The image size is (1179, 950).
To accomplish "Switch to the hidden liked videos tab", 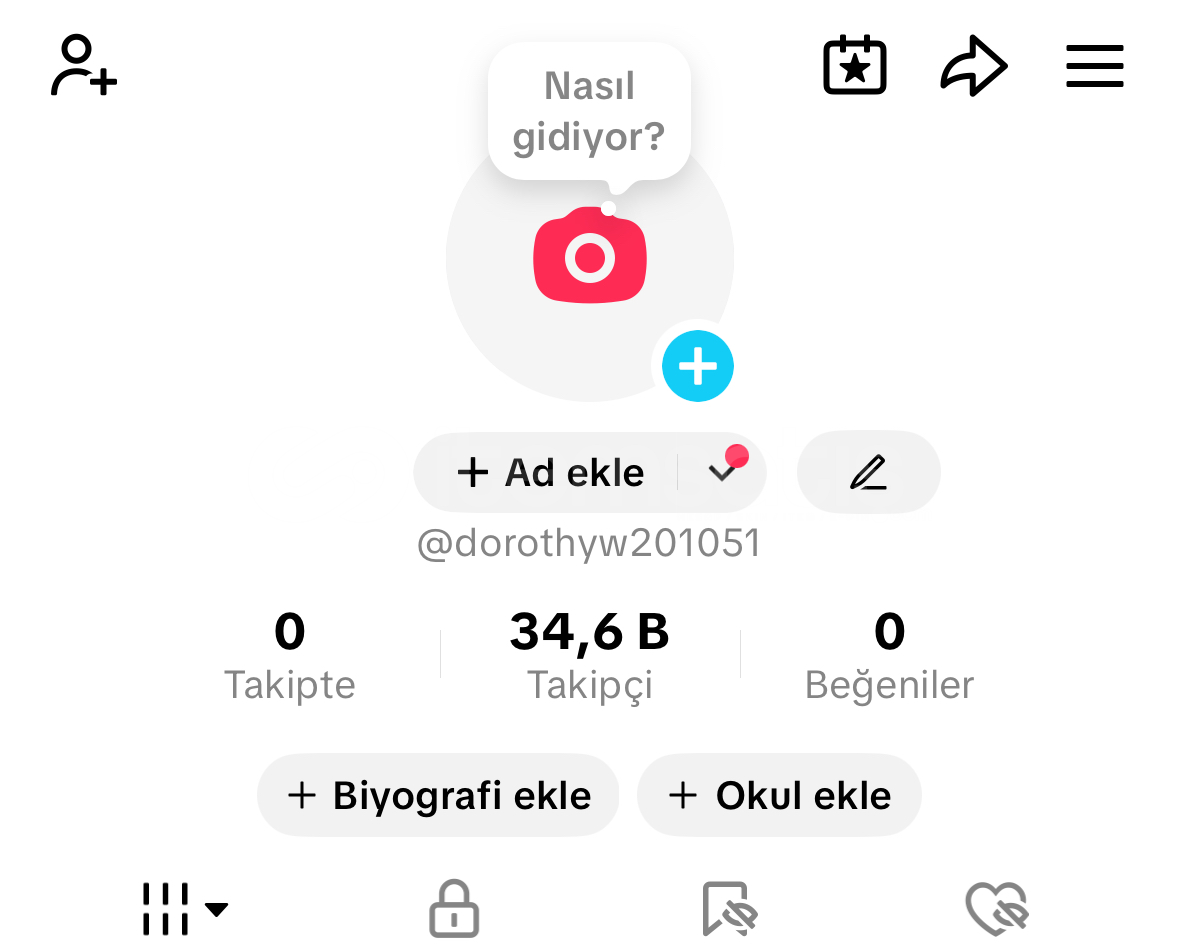I will pyautogui.click(x=997, y=908).
